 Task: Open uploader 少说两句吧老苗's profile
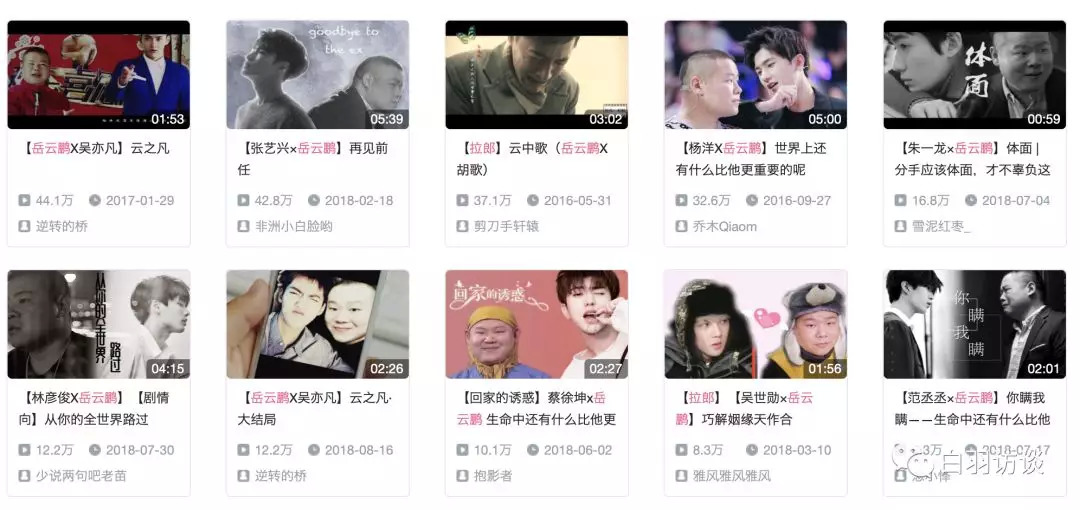(81, 476)
